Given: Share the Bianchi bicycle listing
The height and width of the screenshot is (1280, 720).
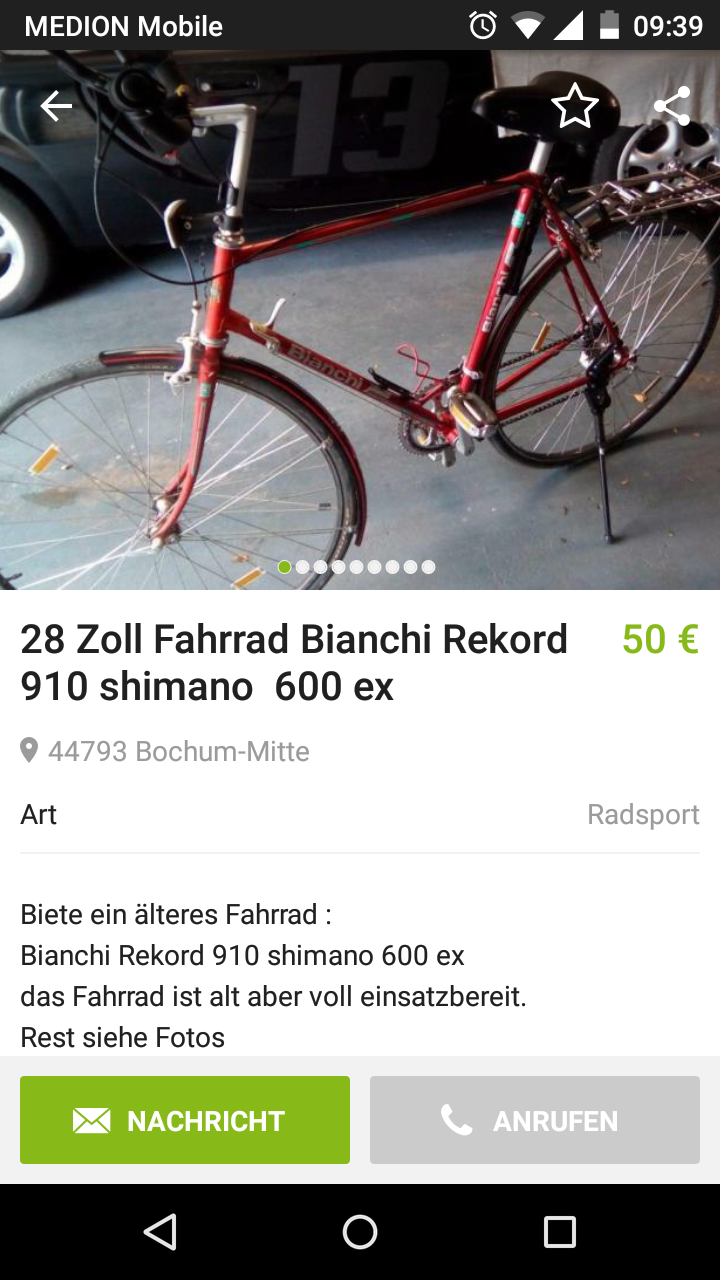Looking at the screenshot, I should coord(672,106).
